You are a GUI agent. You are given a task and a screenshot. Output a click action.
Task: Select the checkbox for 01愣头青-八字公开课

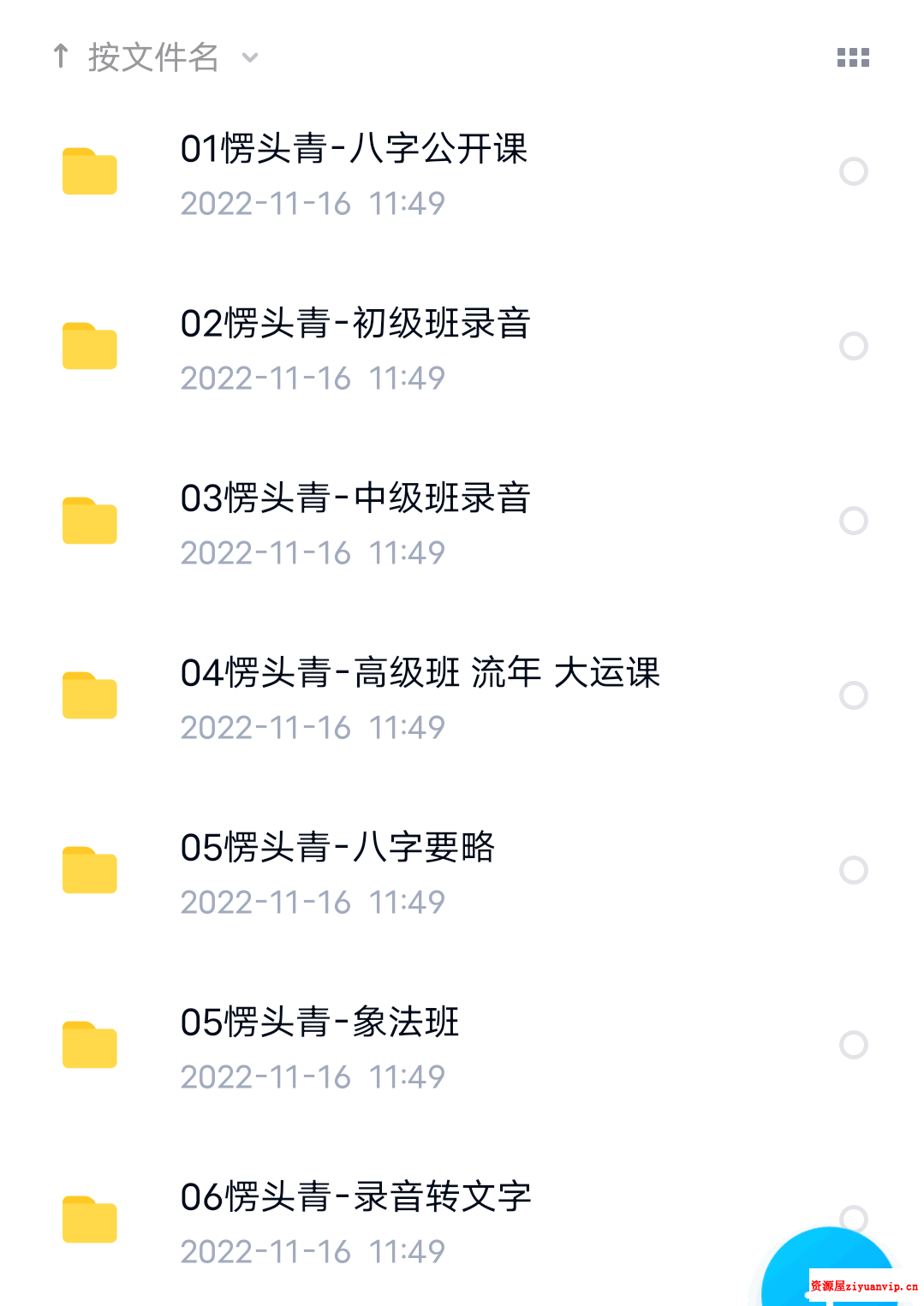pos(854,172)
